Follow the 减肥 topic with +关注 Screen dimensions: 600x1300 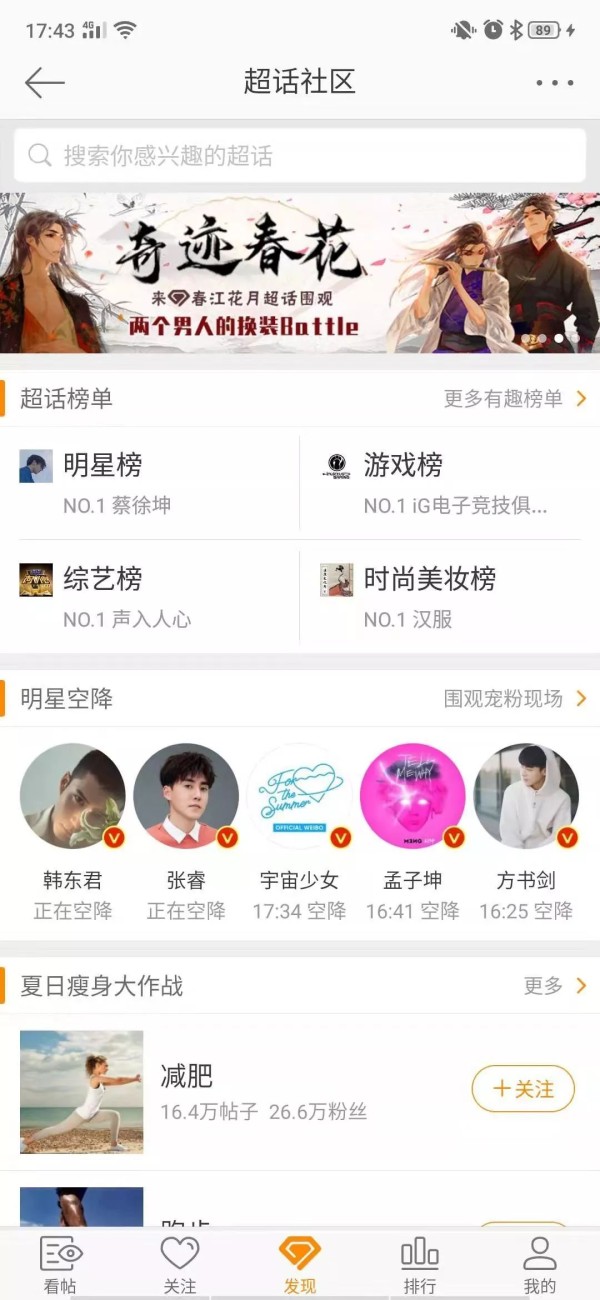pyautogui.click(x=522, y=1089)
